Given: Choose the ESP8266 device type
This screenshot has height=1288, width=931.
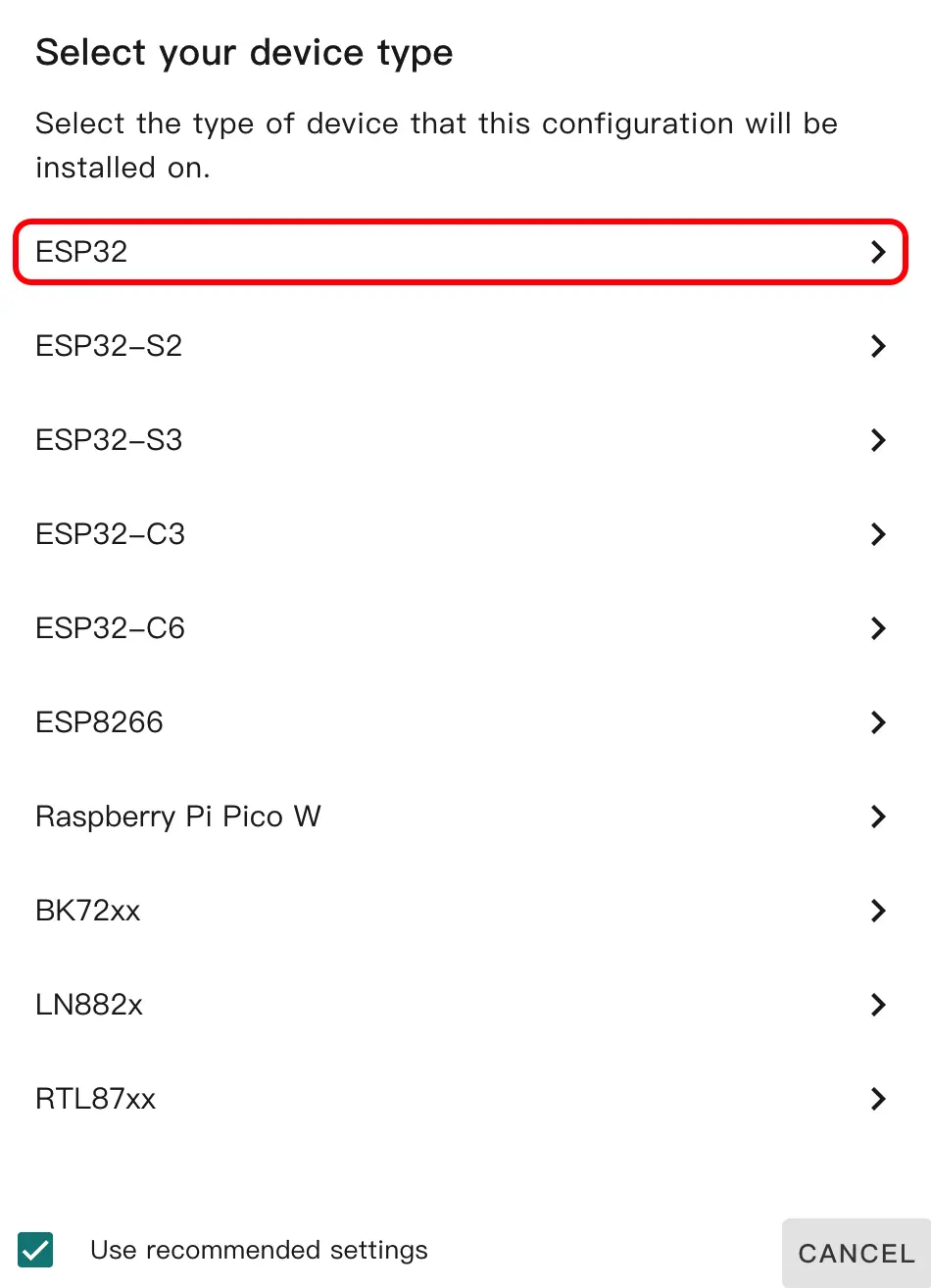Looking at the screenshot, I should (x=461, y=722).
